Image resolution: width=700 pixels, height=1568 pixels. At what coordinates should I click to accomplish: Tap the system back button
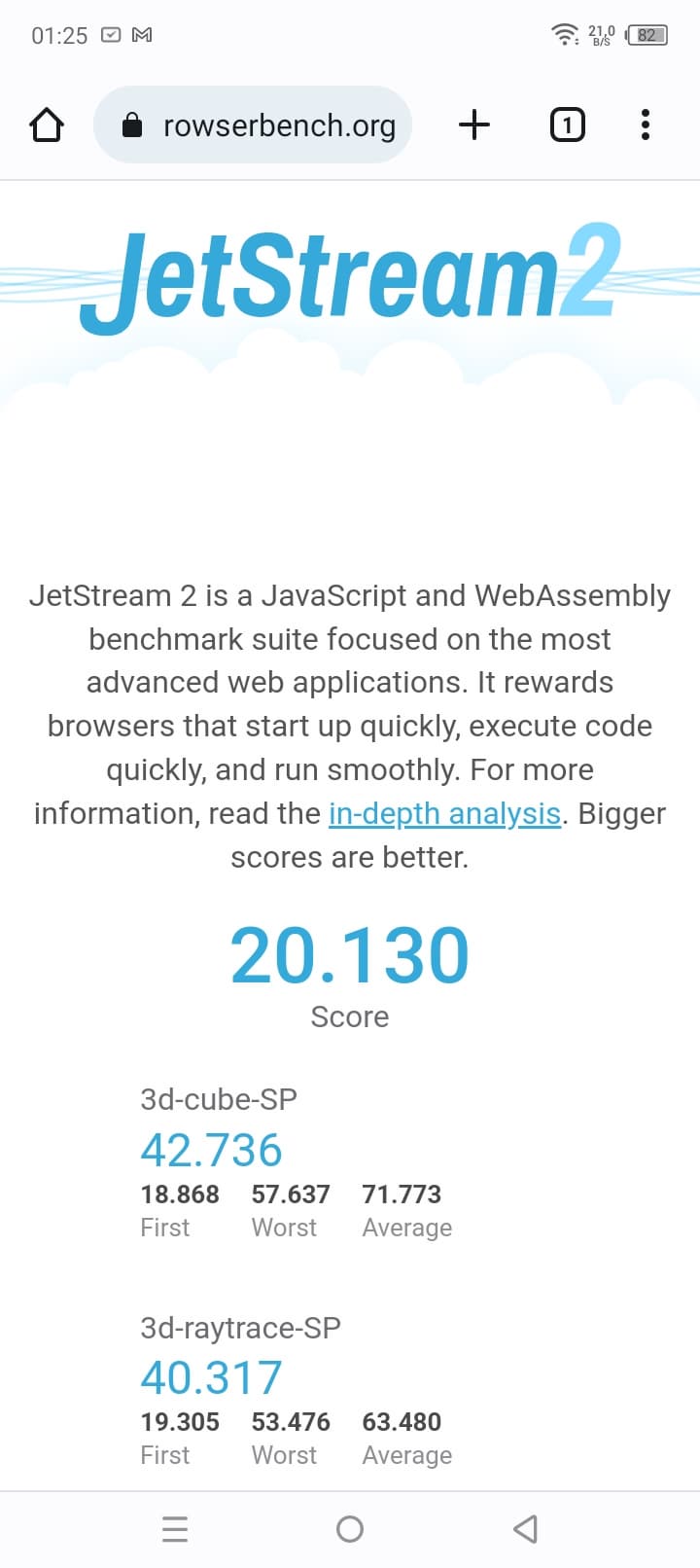[525, 1529]
